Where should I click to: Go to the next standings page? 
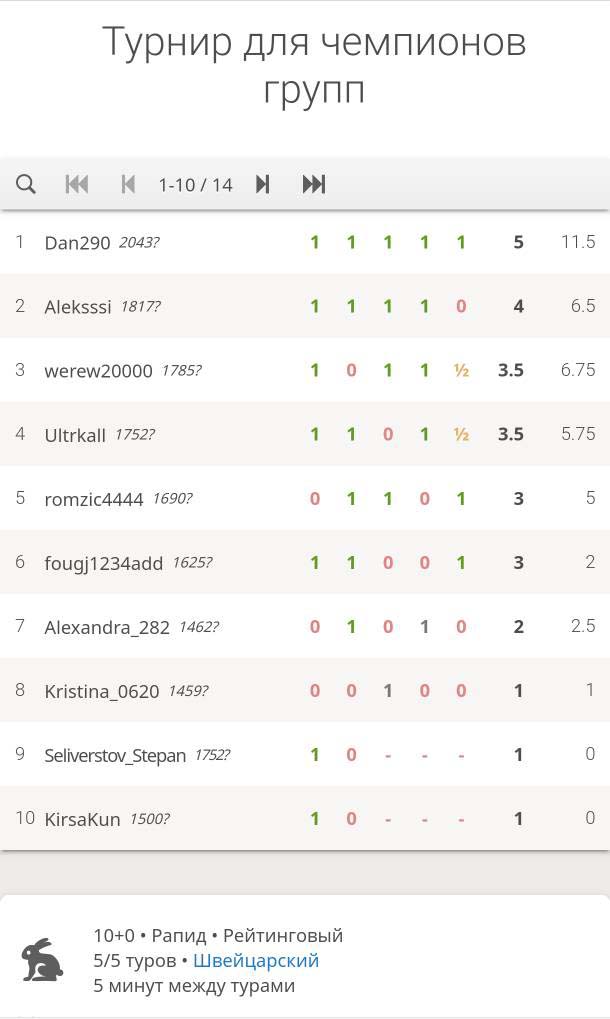tap(262, 185)
